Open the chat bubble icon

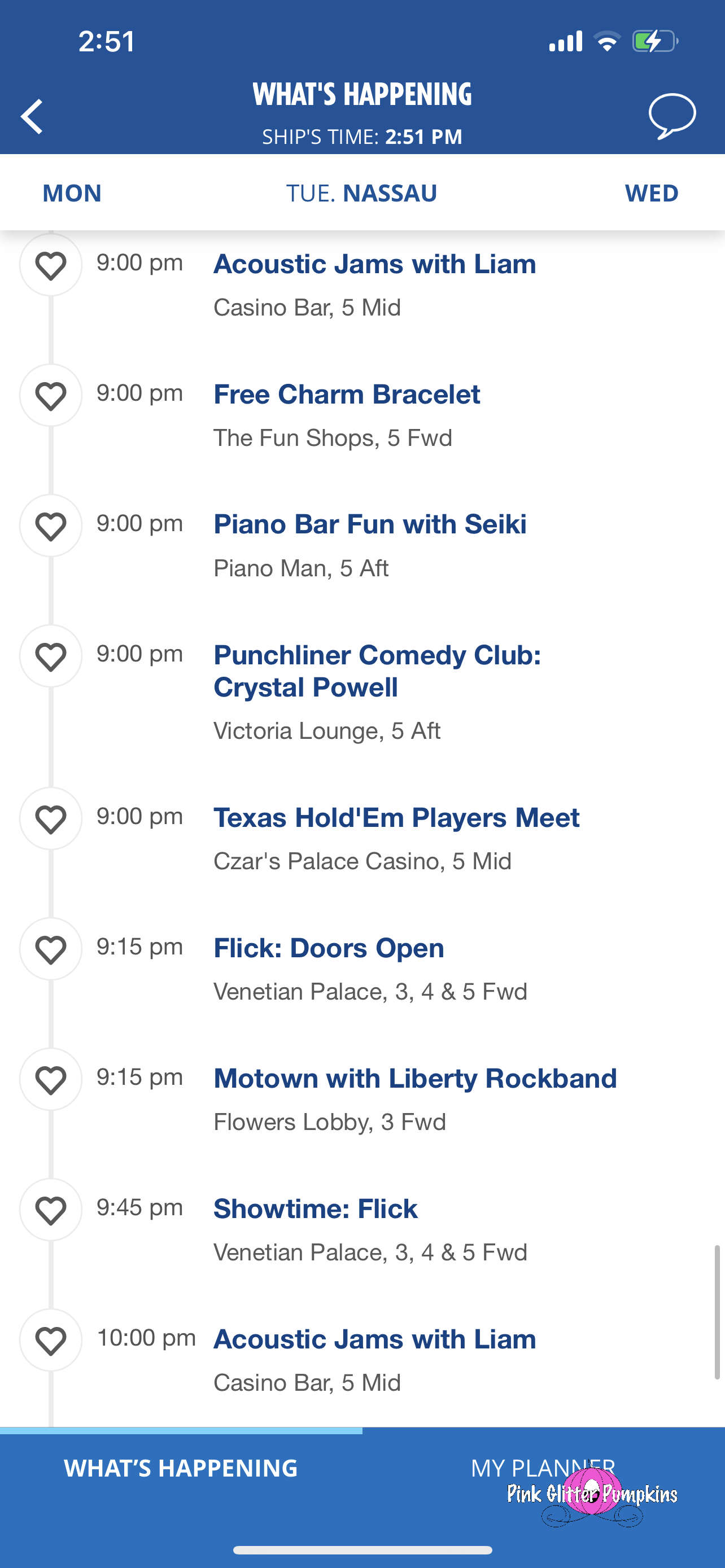pos(671,116)
